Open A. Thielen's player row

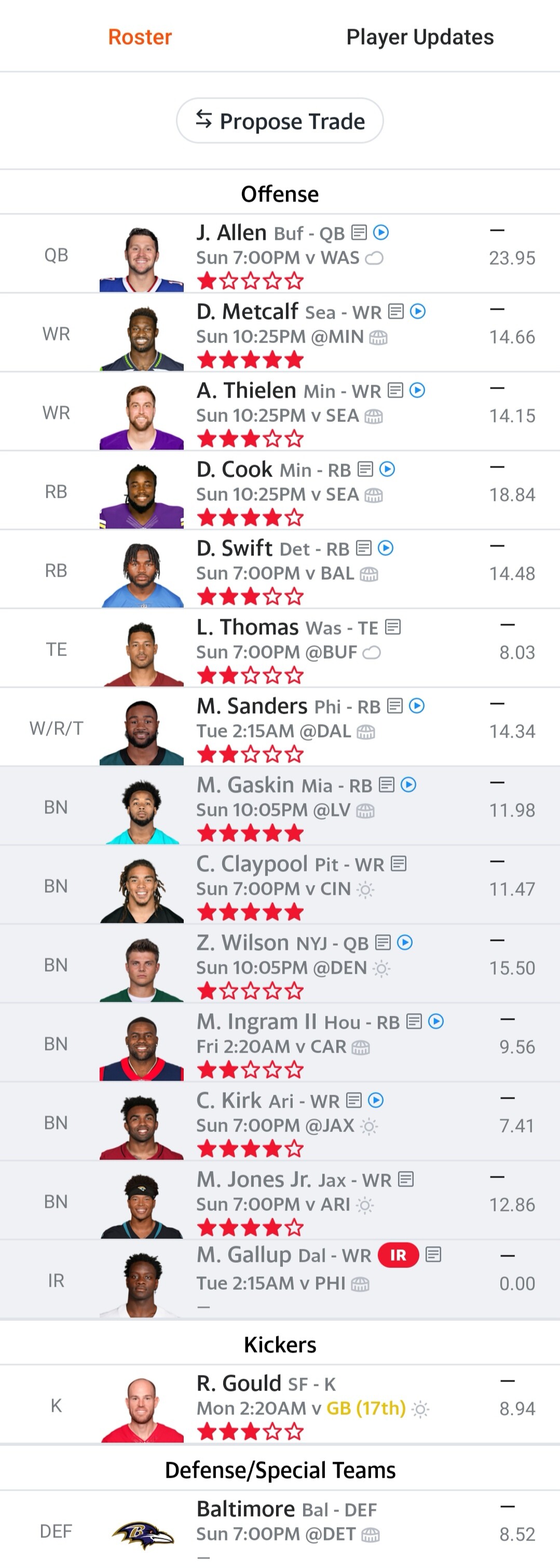pyautogui.click(x=247, y=391)
